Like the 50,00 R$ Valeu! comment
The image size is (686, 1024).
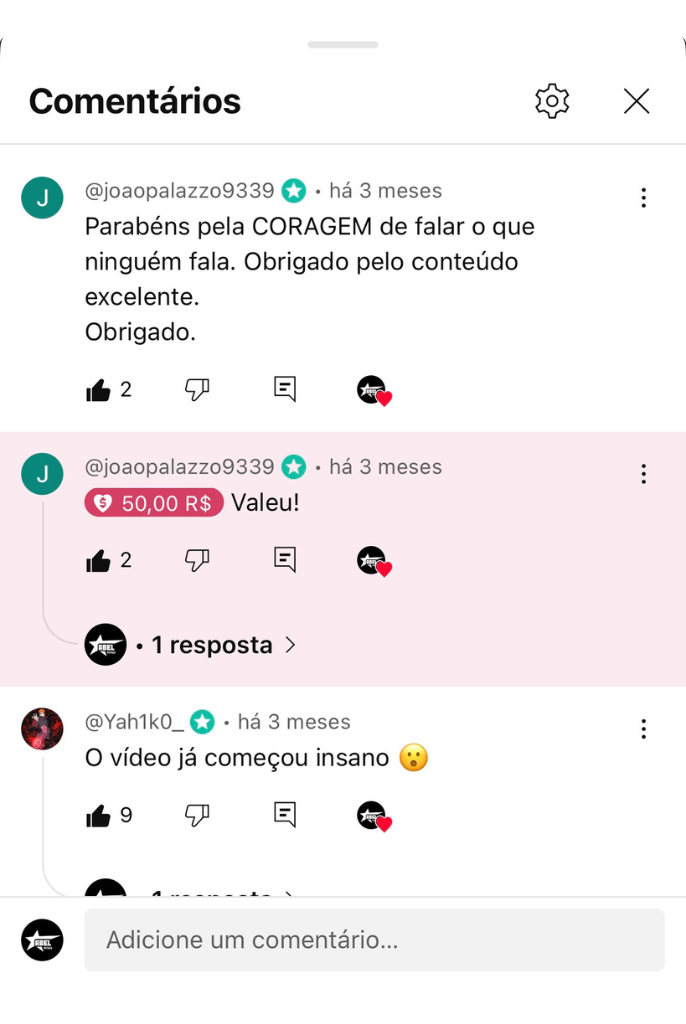tap(98, 560)
